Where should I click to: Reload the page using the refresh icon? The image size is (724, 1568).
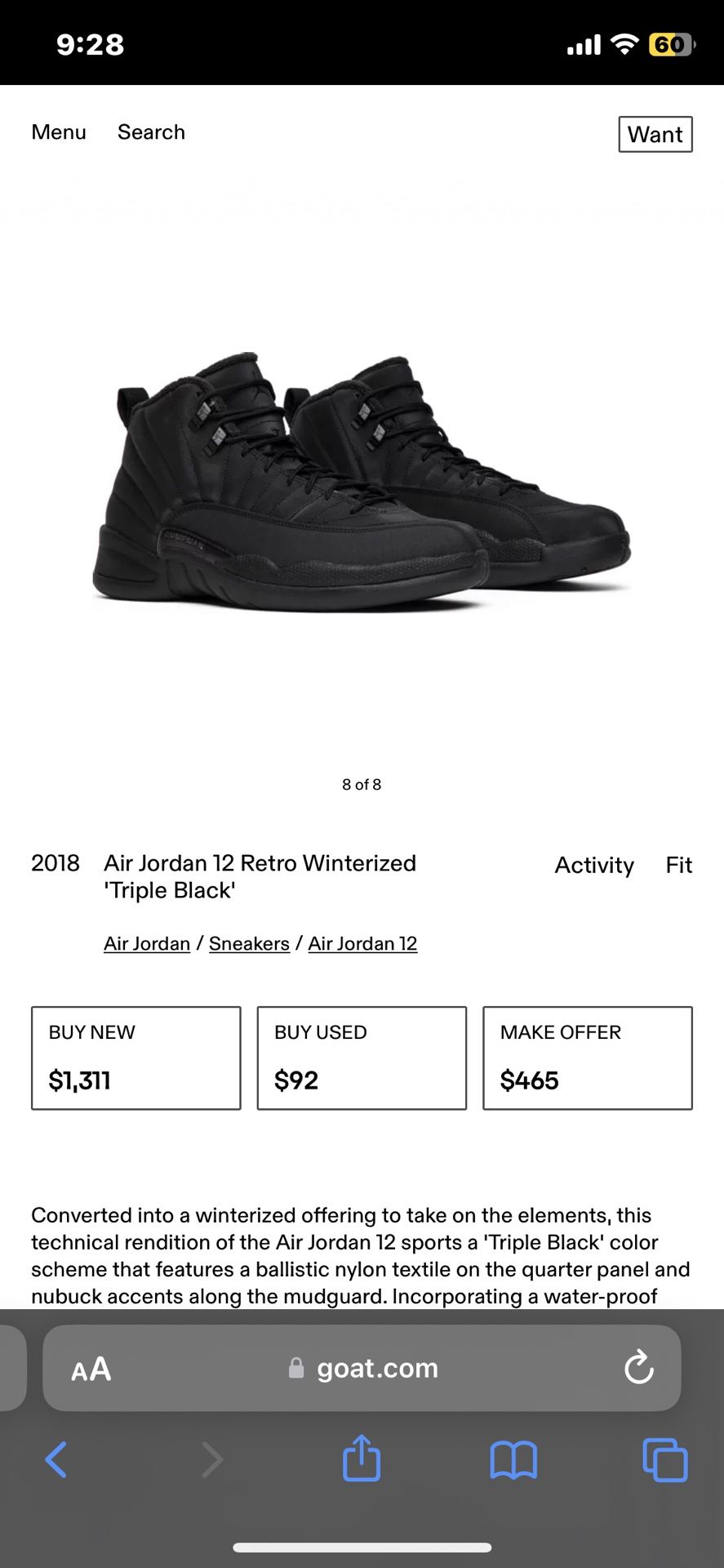tap(639, 1368)
